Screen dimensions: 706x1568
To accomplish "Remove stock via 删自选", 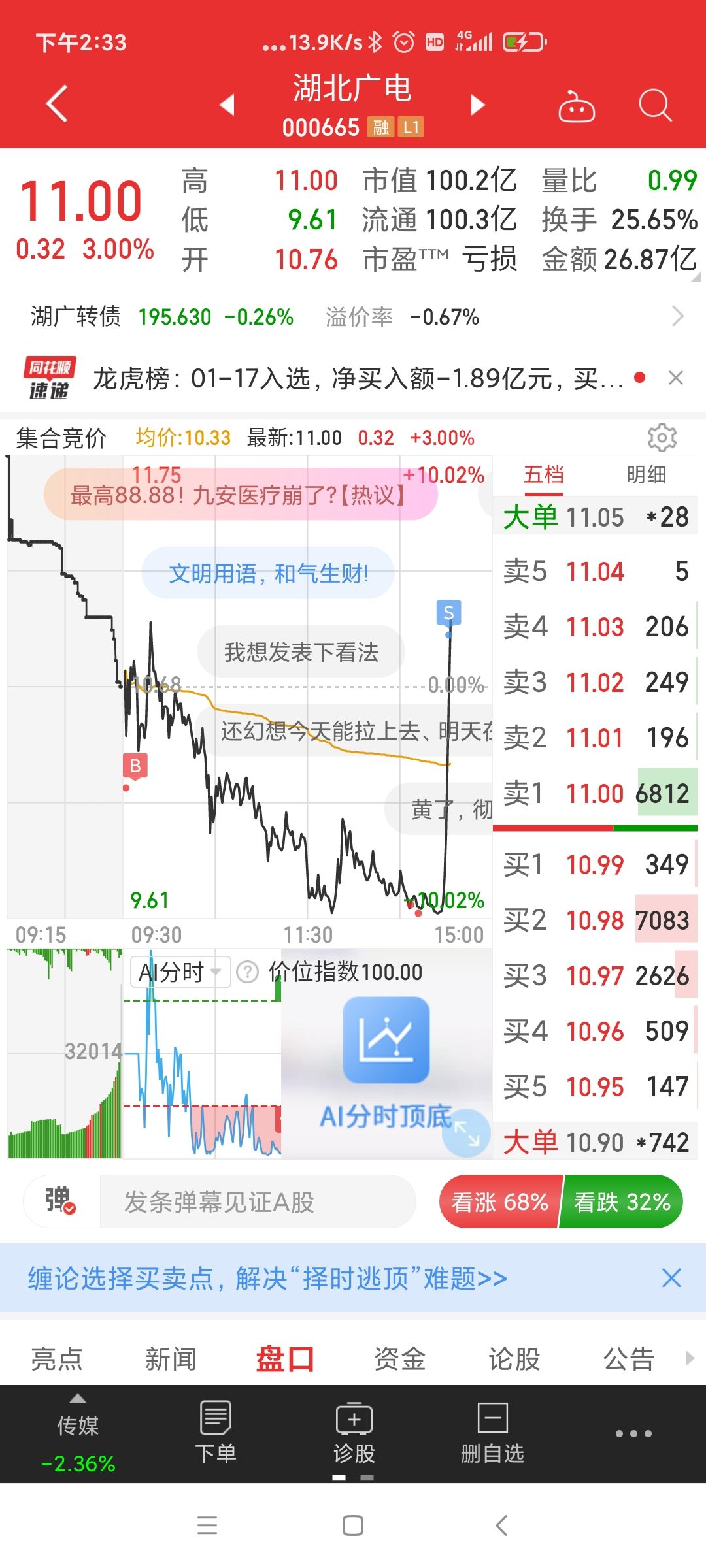I will point(492,1432).
